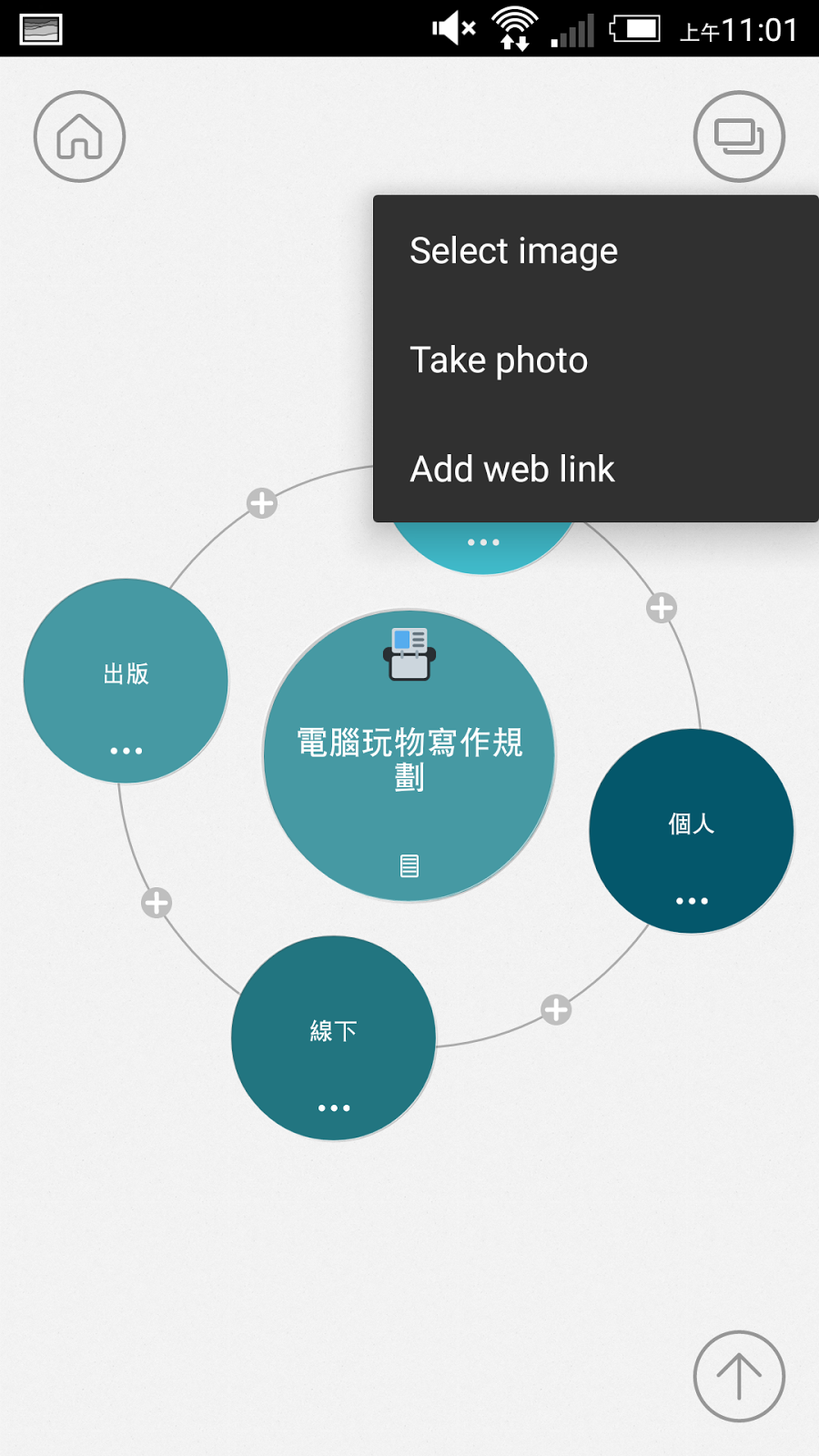Viewport: 819px width, 1456px height.
Task: Add a node above the 出版 bubble
Action: tap(262, 502)
